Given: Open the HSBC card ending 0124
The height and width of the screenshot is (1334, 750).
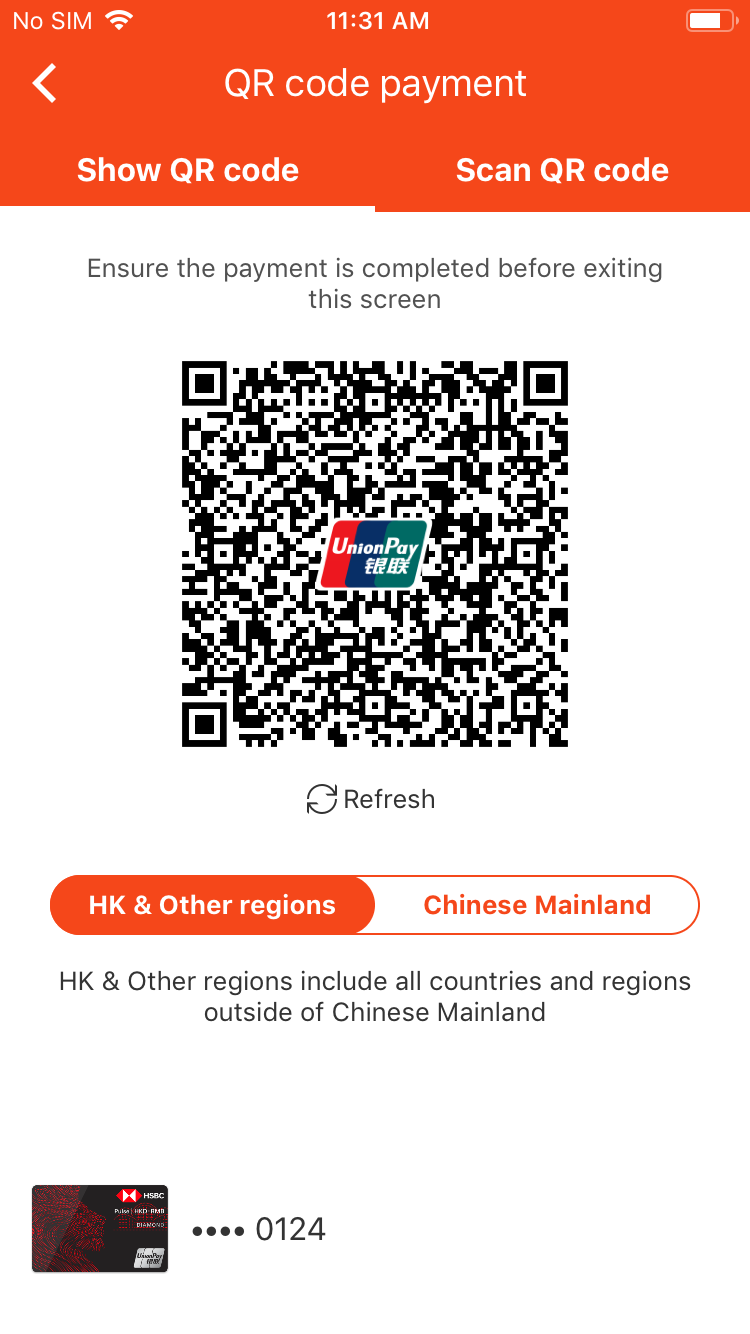Looking at the screenshot, I should pos(180,1229).
